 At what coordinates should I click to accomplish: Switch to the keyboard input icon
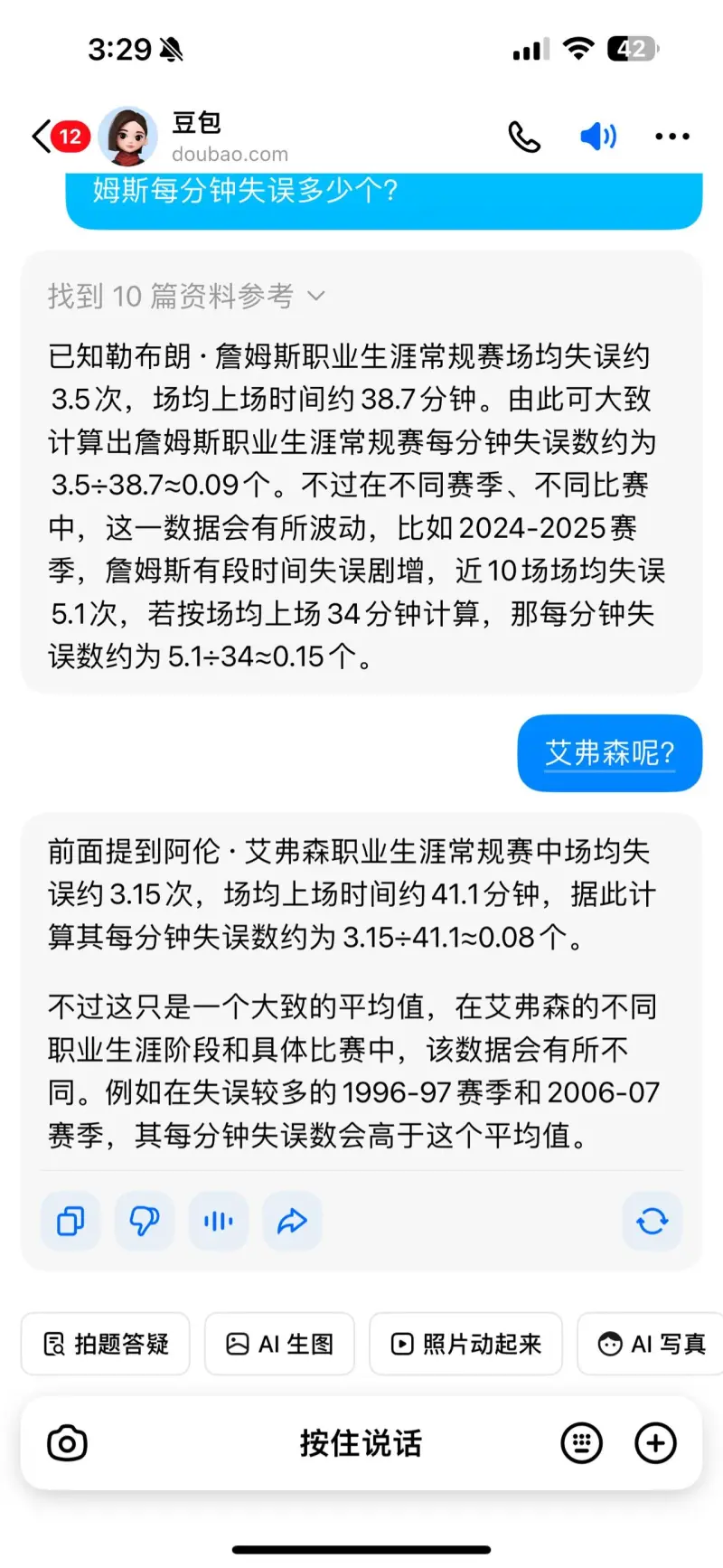pyautogui.click(x=582, y=1443)
